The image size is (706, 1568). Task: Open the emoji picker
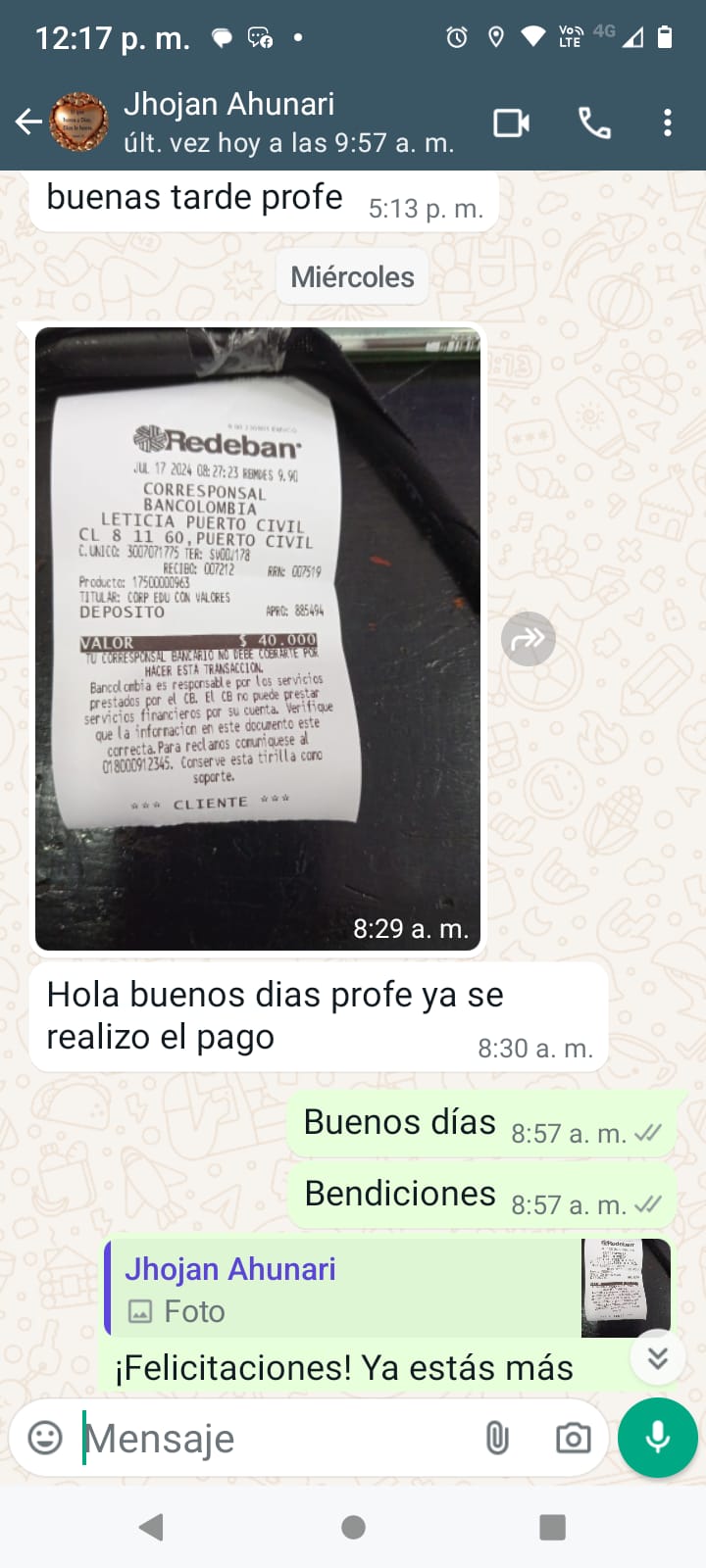pos(45,1438)
